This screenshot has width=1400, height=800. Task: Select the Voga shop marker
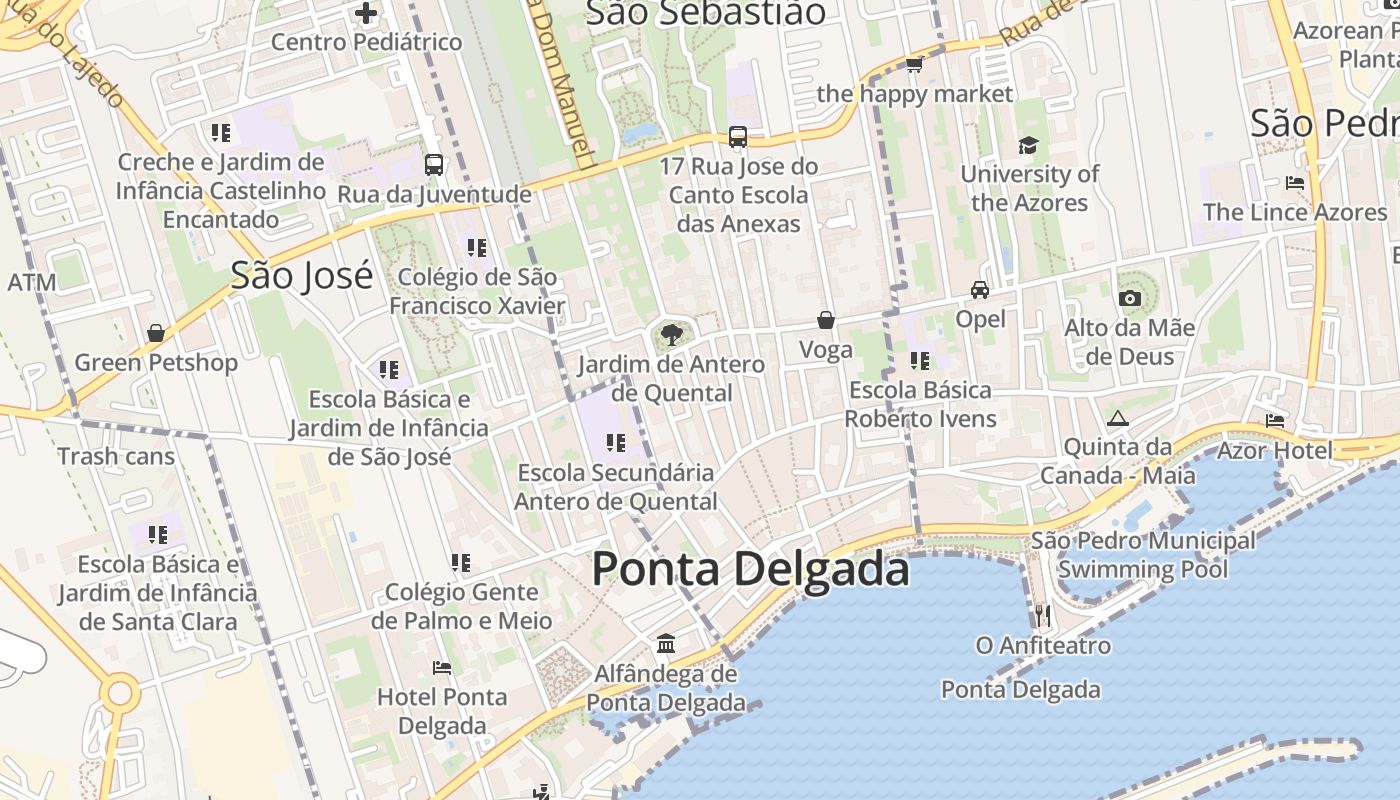[826, 320]
